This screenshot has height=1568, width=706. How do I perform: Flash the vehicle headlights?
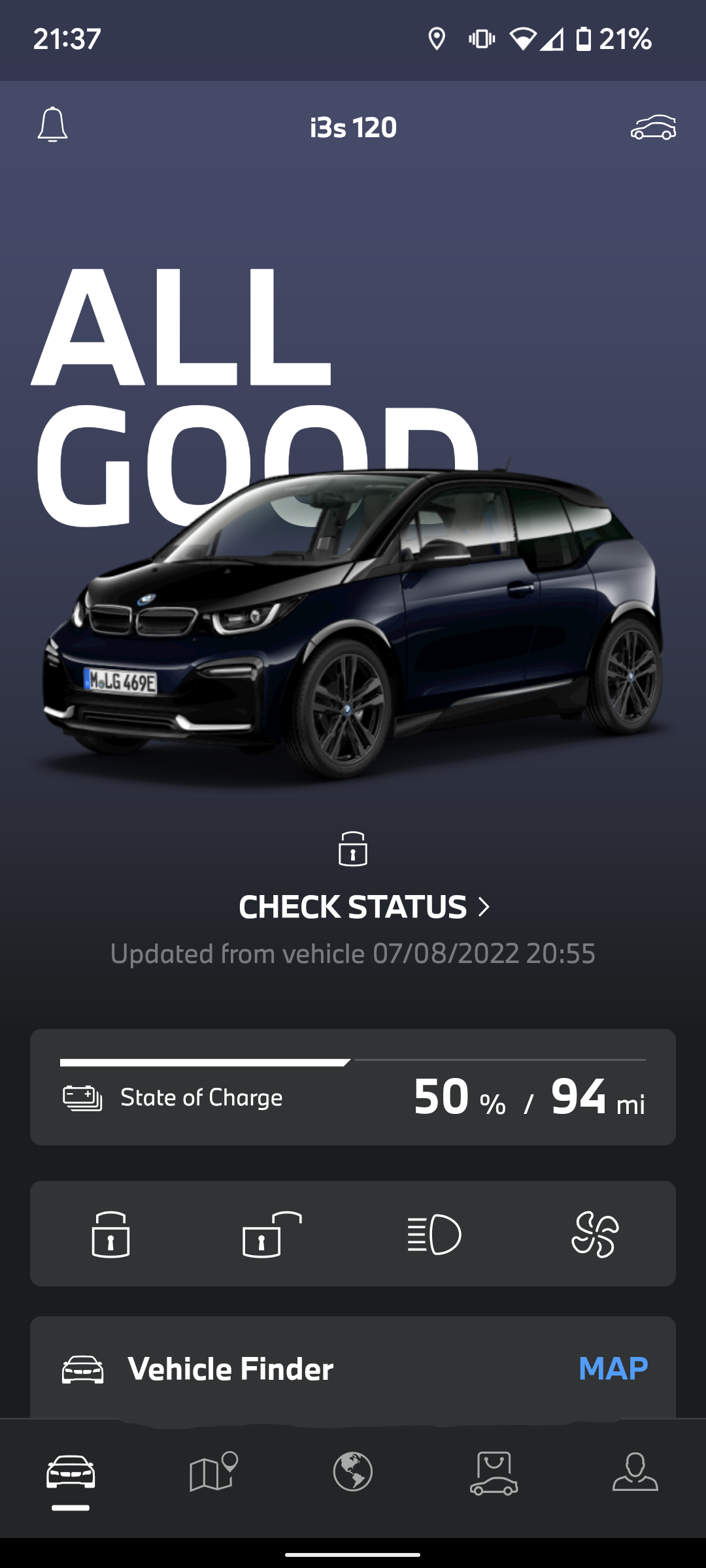pos(433,1234)
